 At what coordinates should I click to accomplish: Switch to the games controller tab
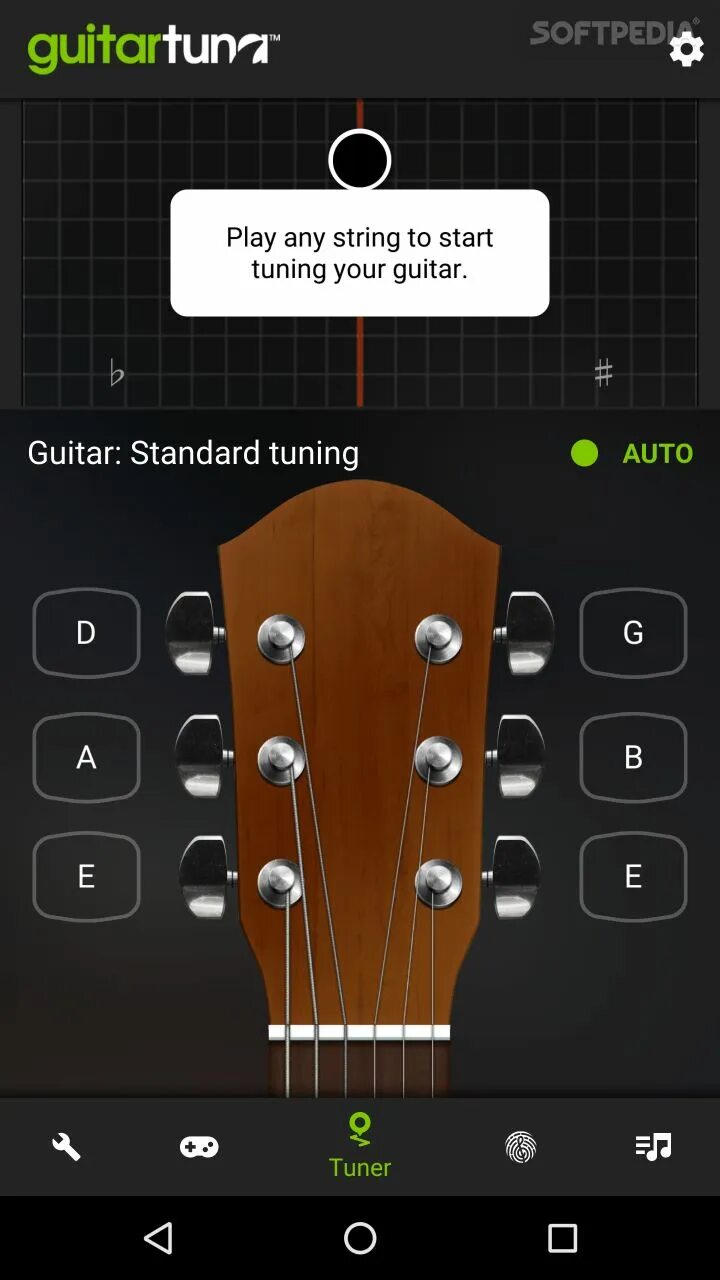coord(199,1147)
